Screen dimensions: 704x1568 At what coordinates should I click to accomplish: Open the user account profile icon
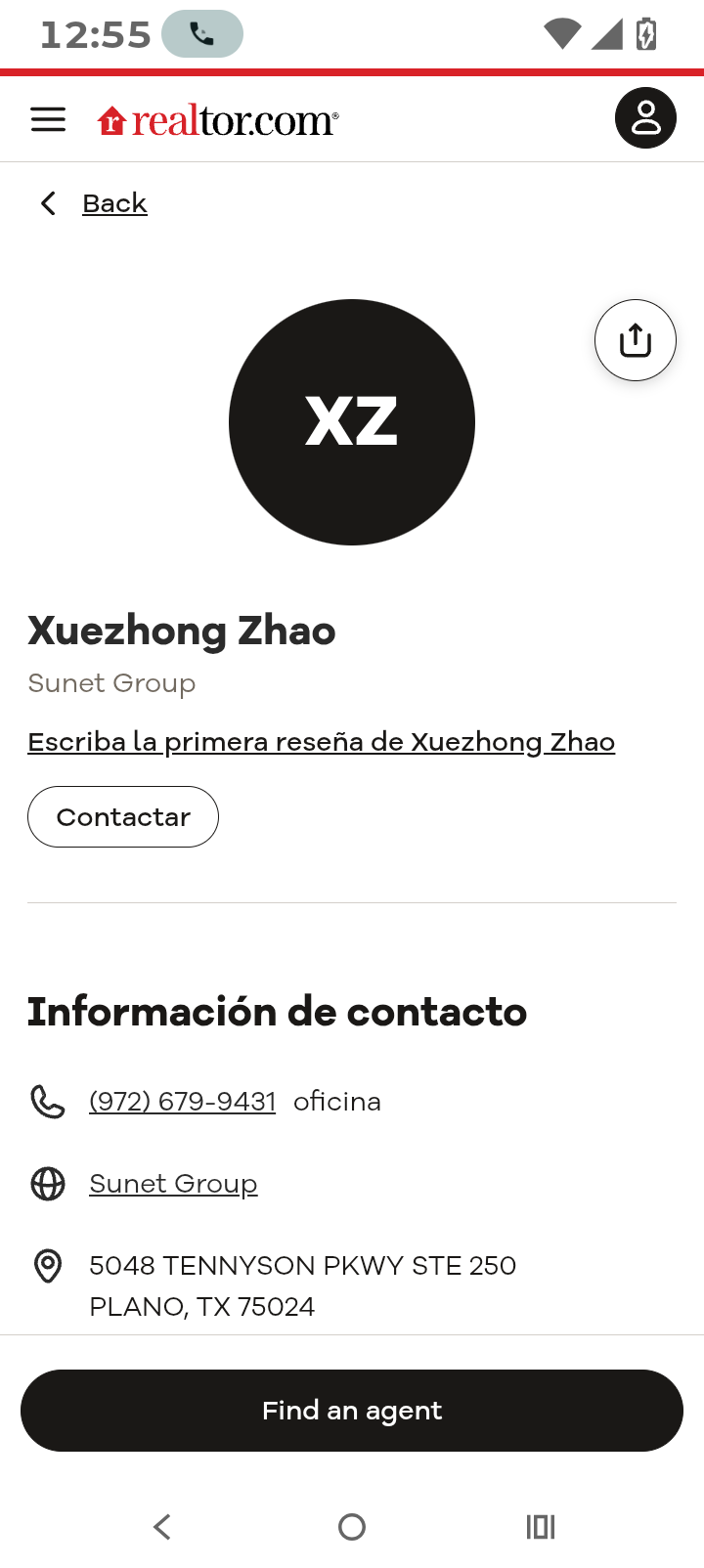pos(645,118)
